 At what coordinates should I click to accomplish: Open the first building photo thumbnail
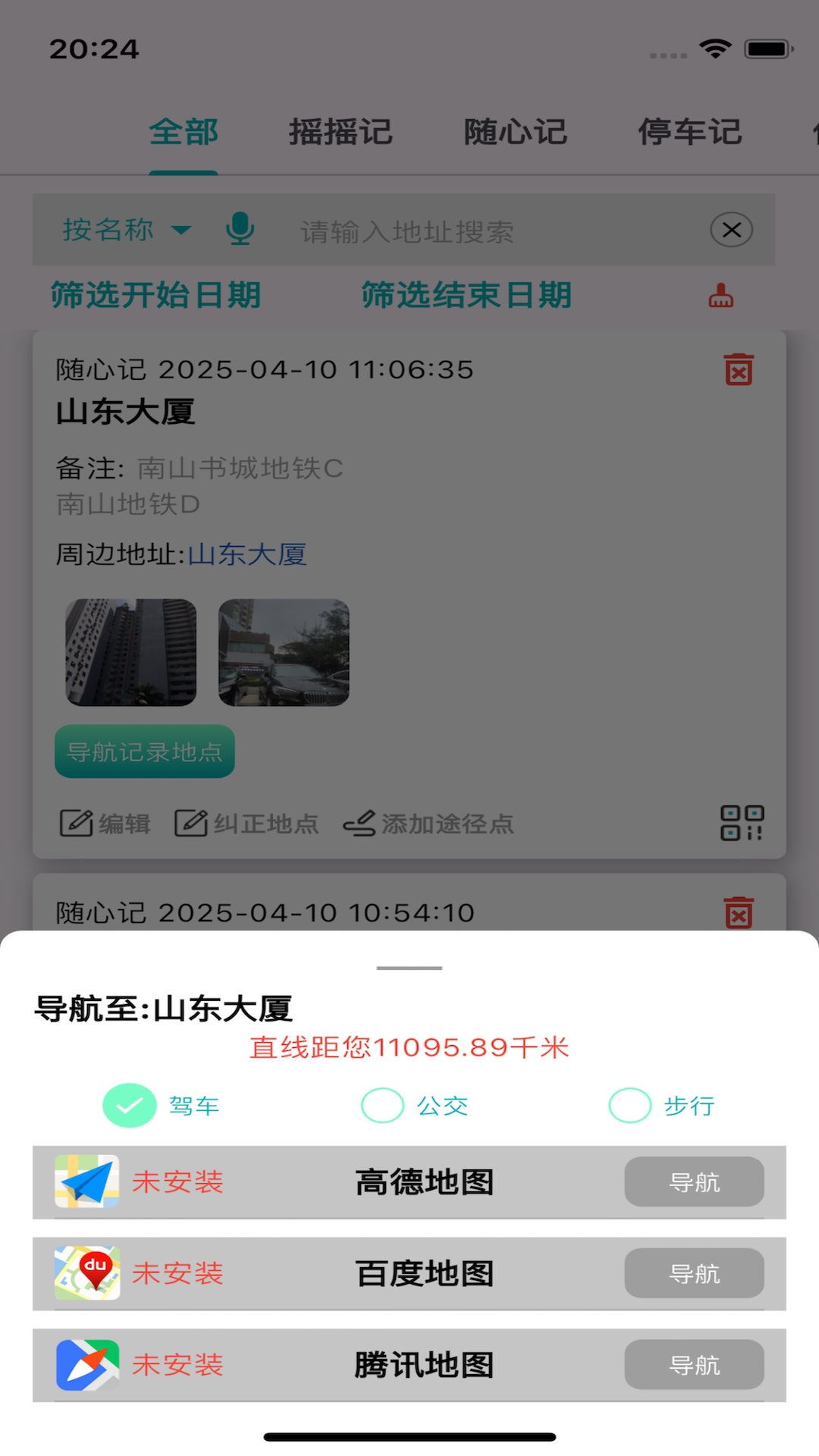130,652
